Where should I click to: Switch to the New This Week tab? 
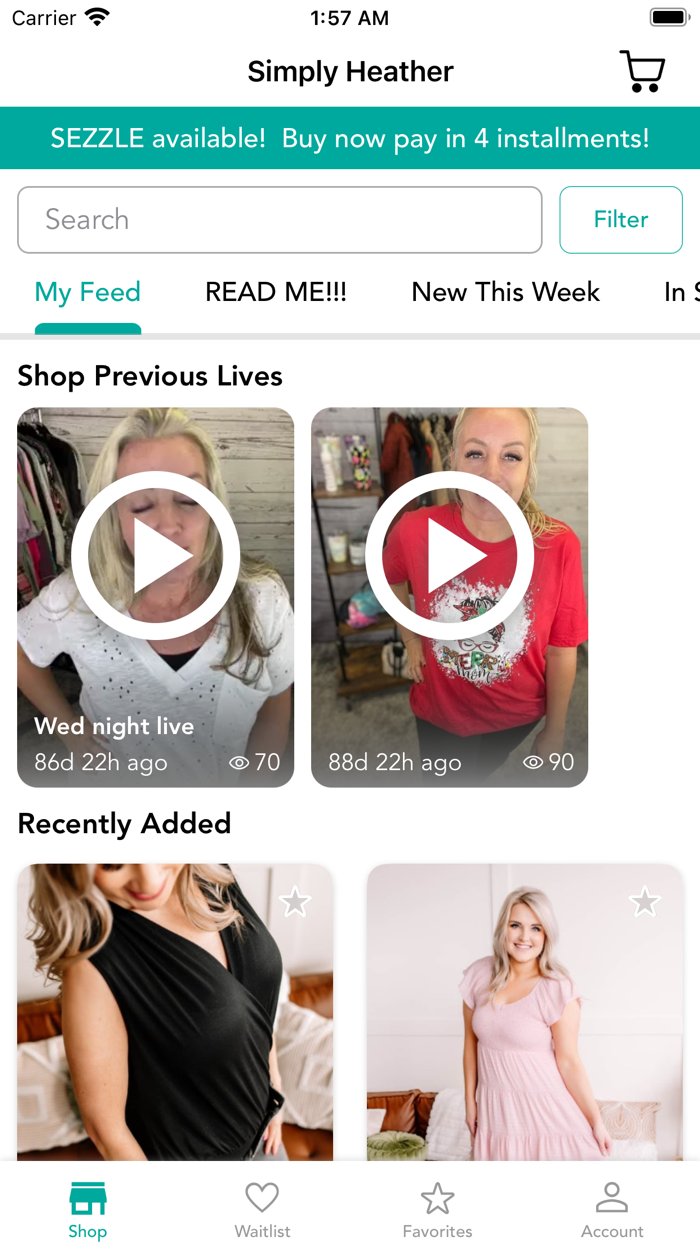[x=506, y=292]
